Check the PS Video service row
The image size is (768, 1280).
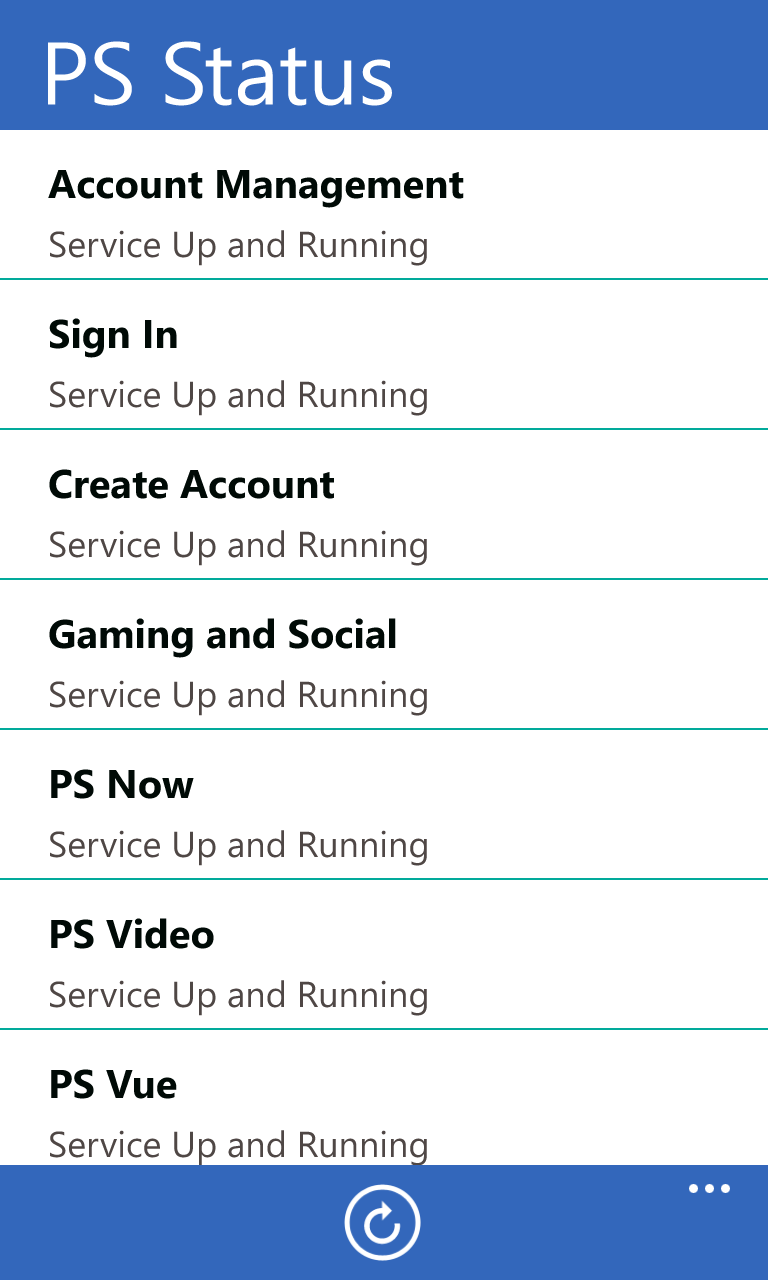[x=384, y=964]
